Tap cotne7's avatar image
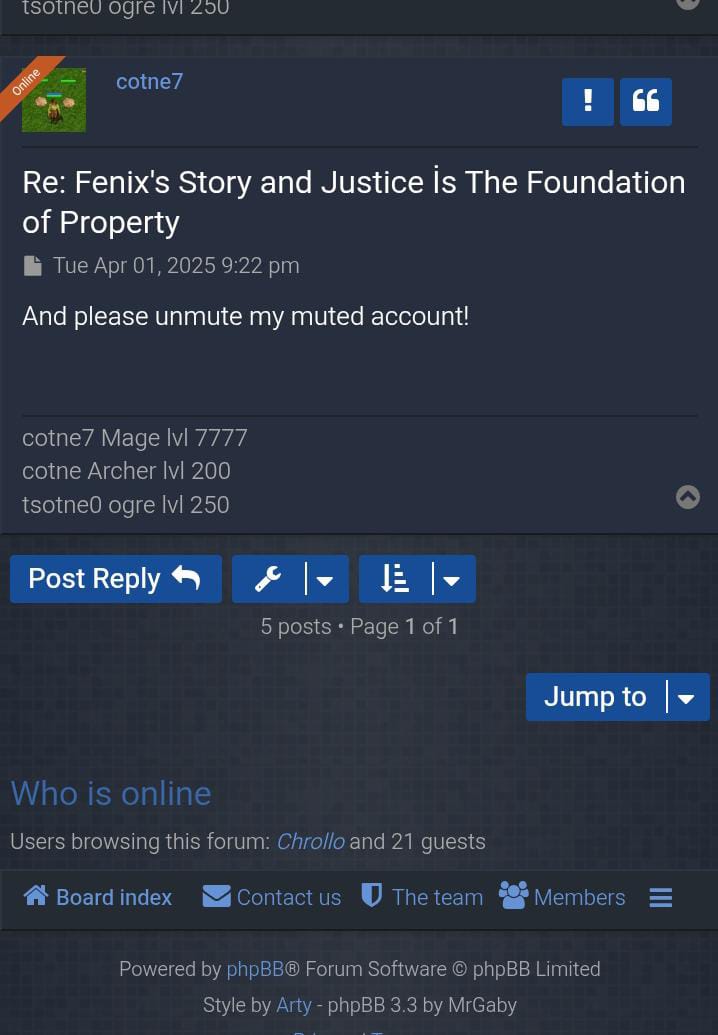The height and width of the screenshot is (1035, 718). coord(54,100)
